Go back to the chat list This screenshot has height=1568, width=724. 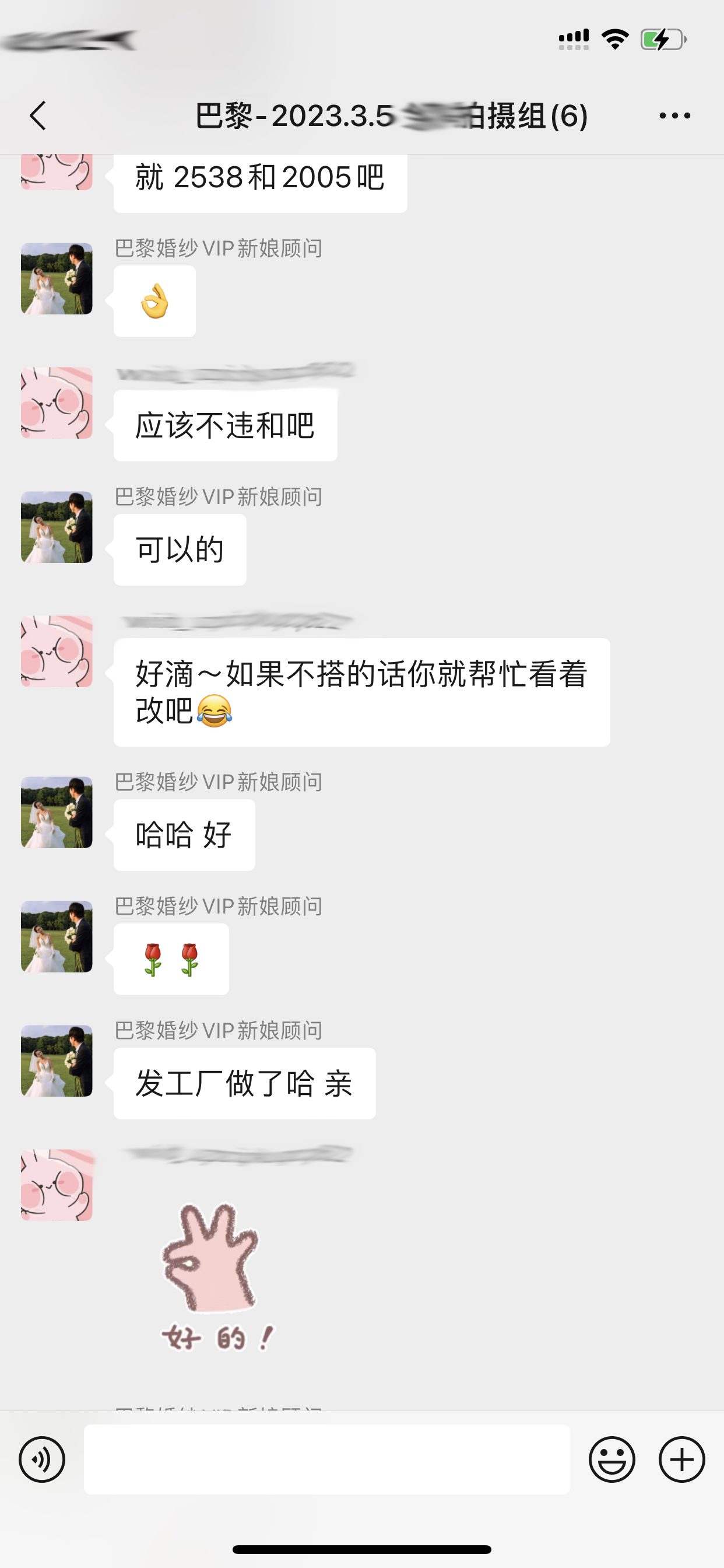click(38, 116)
